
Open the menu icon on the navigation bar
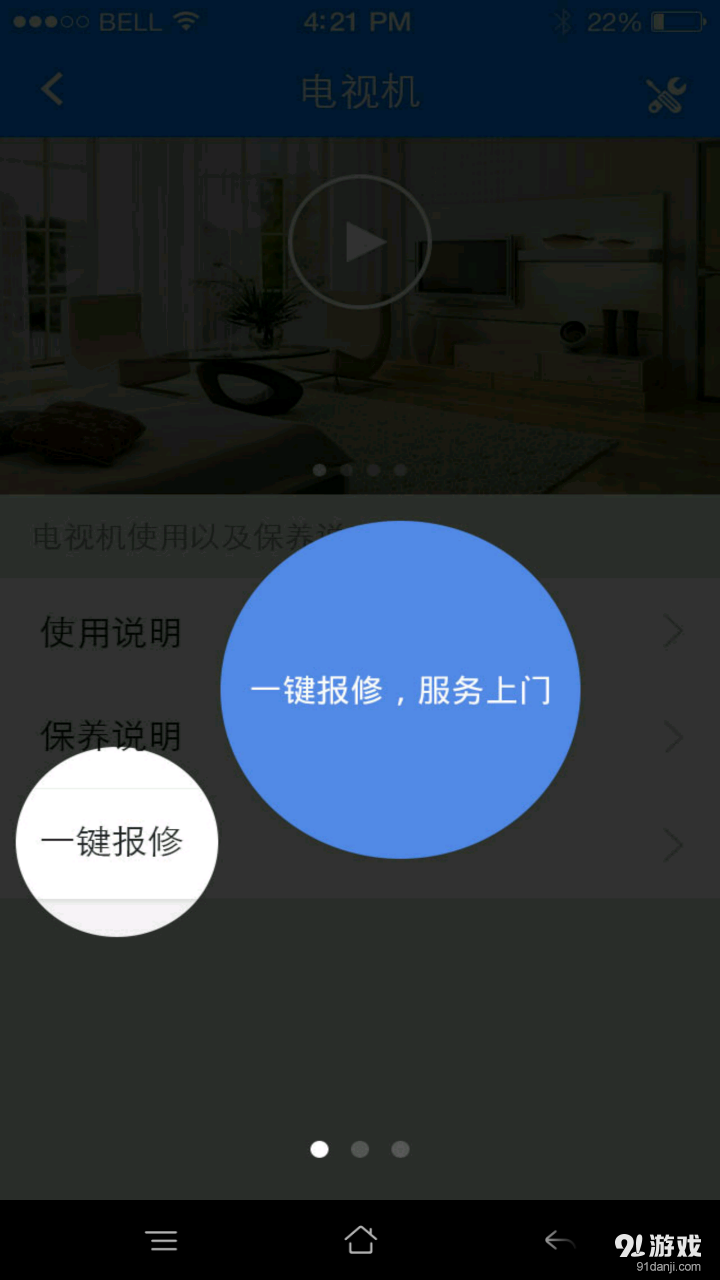(x=162, y=1240)
